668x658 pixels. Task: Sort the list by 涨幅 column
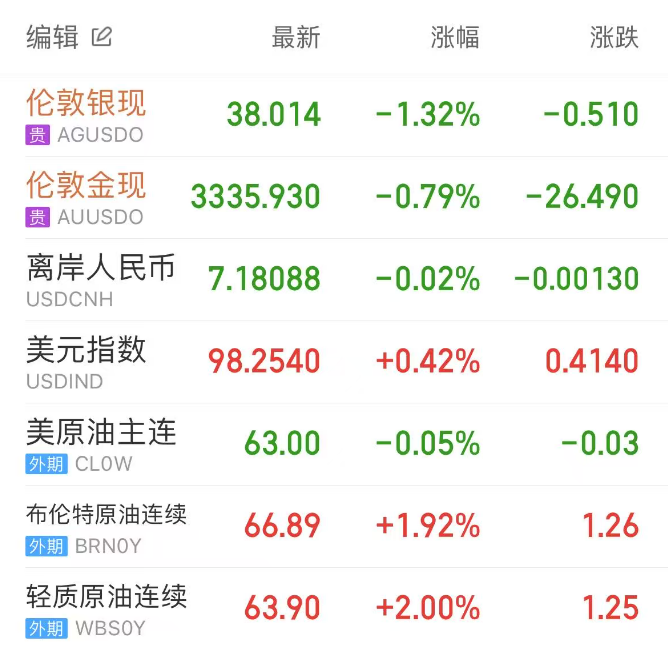[x=455, y=38]
